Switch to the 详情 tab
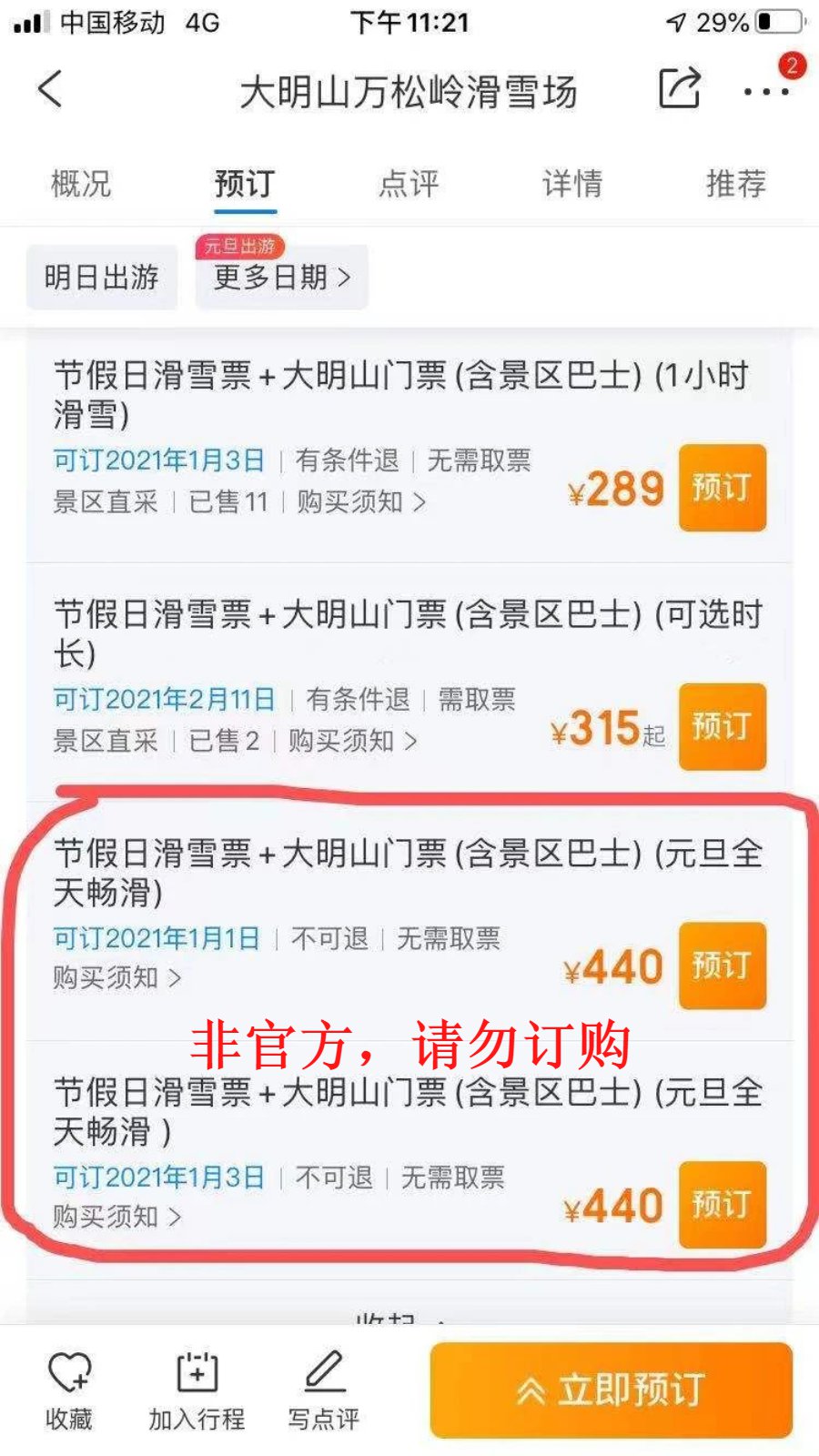This screenshot has width=819, height=1456. (x=572, y=184)
